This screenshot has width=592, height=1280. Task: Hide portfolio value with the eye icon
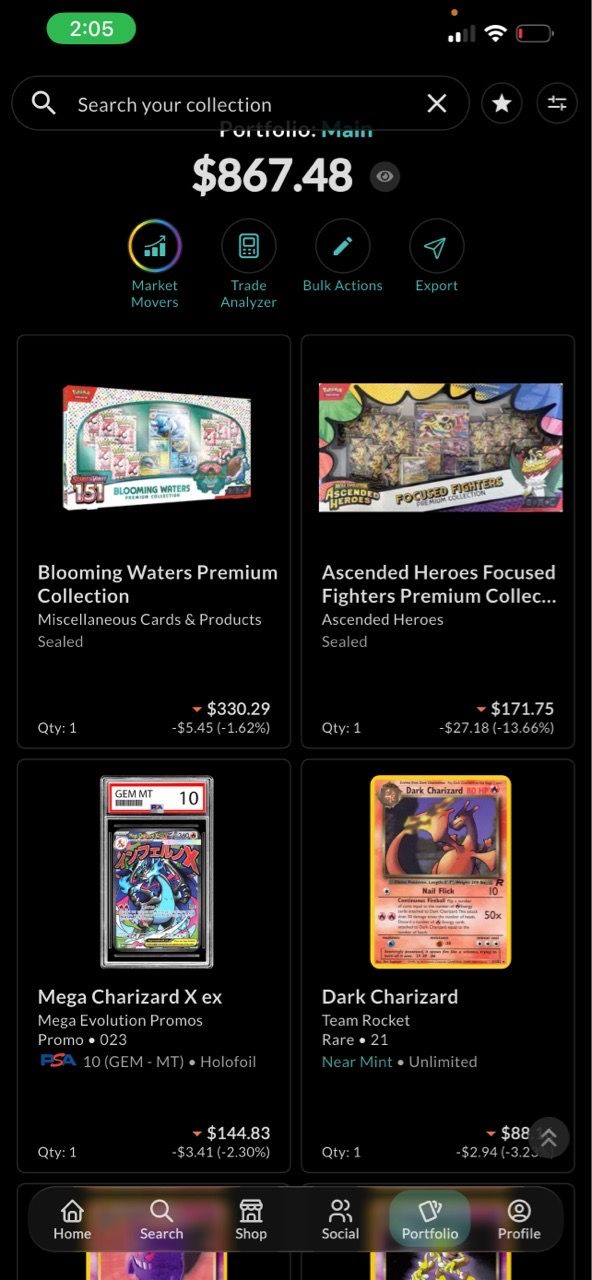pyautogui.click(x=385, y=178)
